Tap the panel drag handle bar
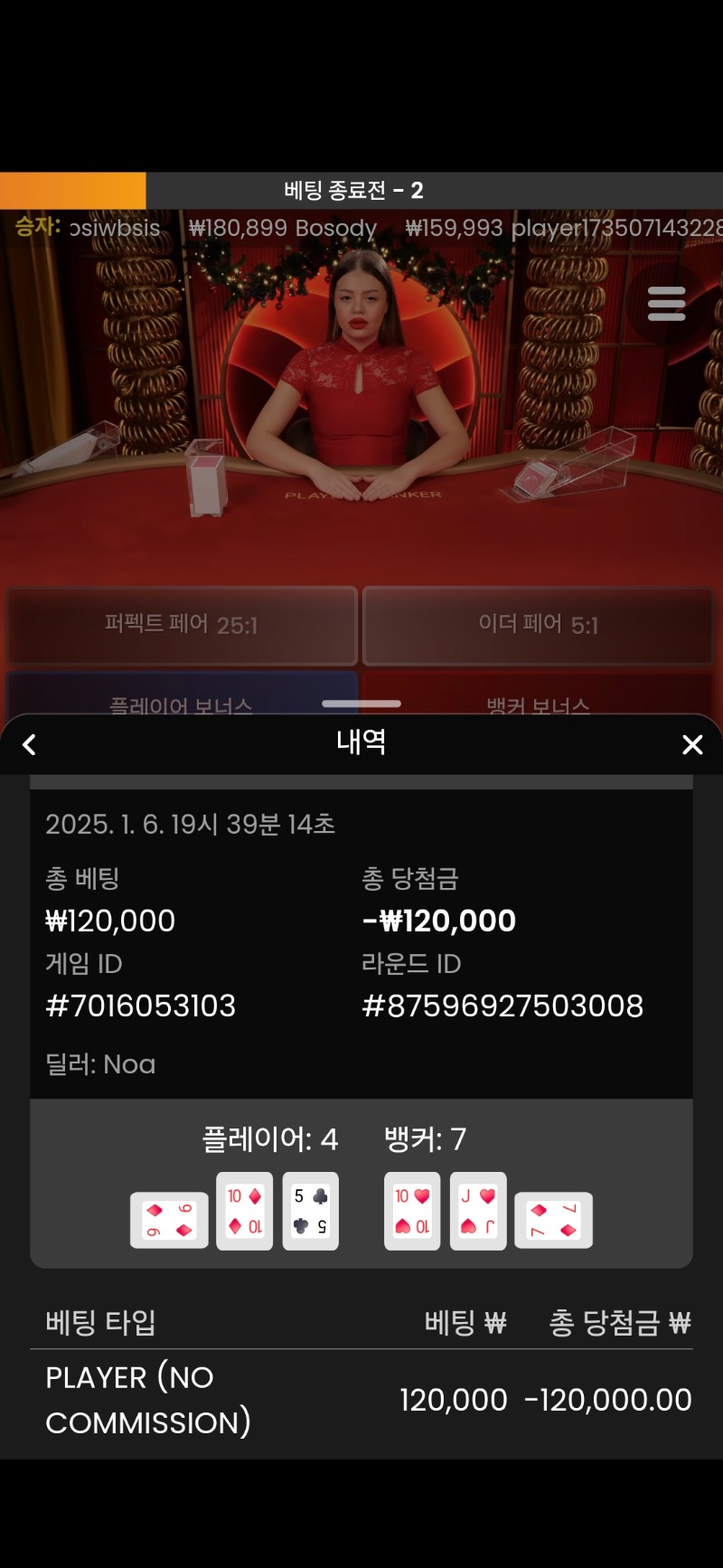Viewport: 723px width, 1568px height. [x=361, y=704]
